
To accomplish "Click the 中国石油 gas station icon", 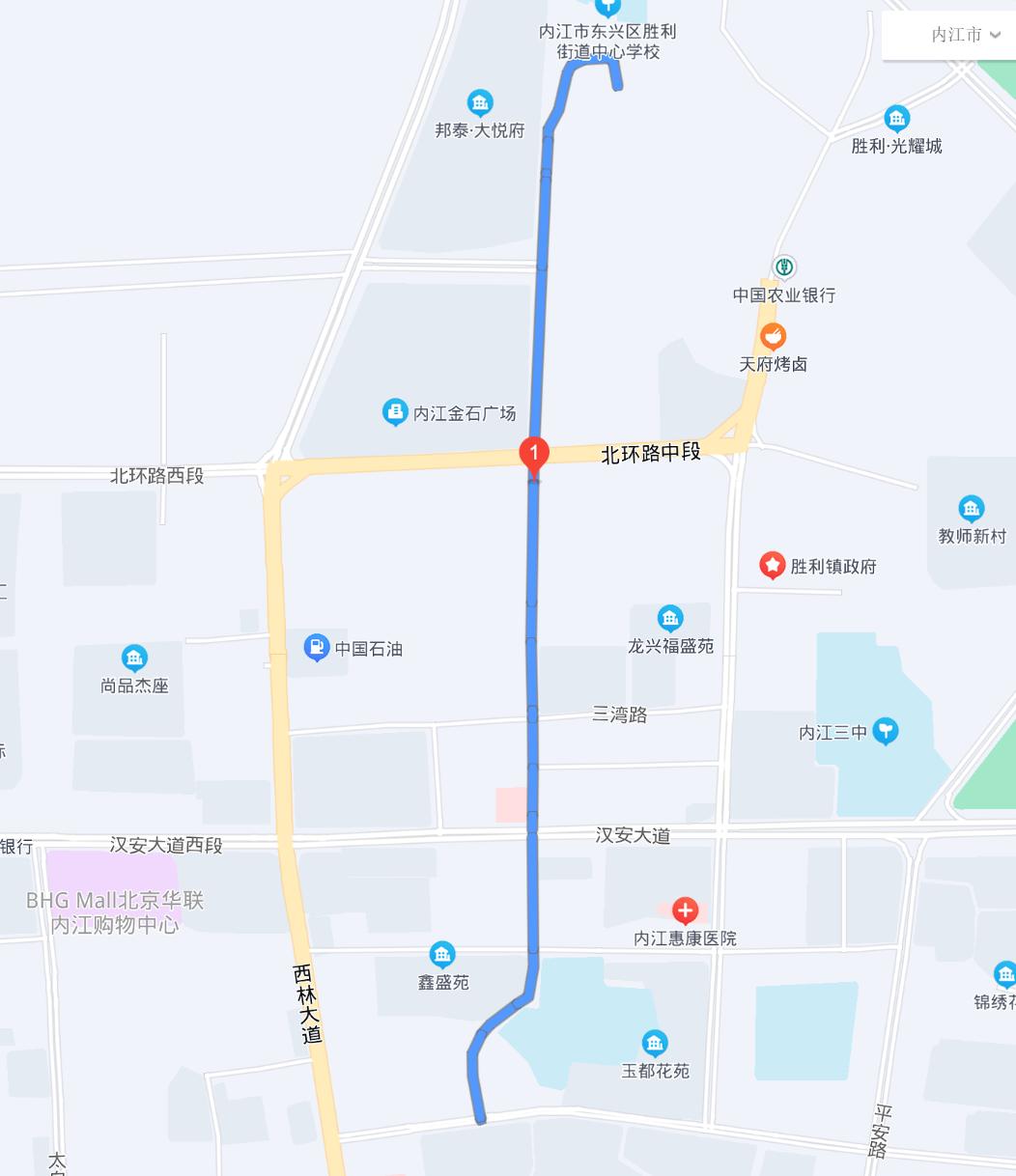I will (x=317, y=648).
